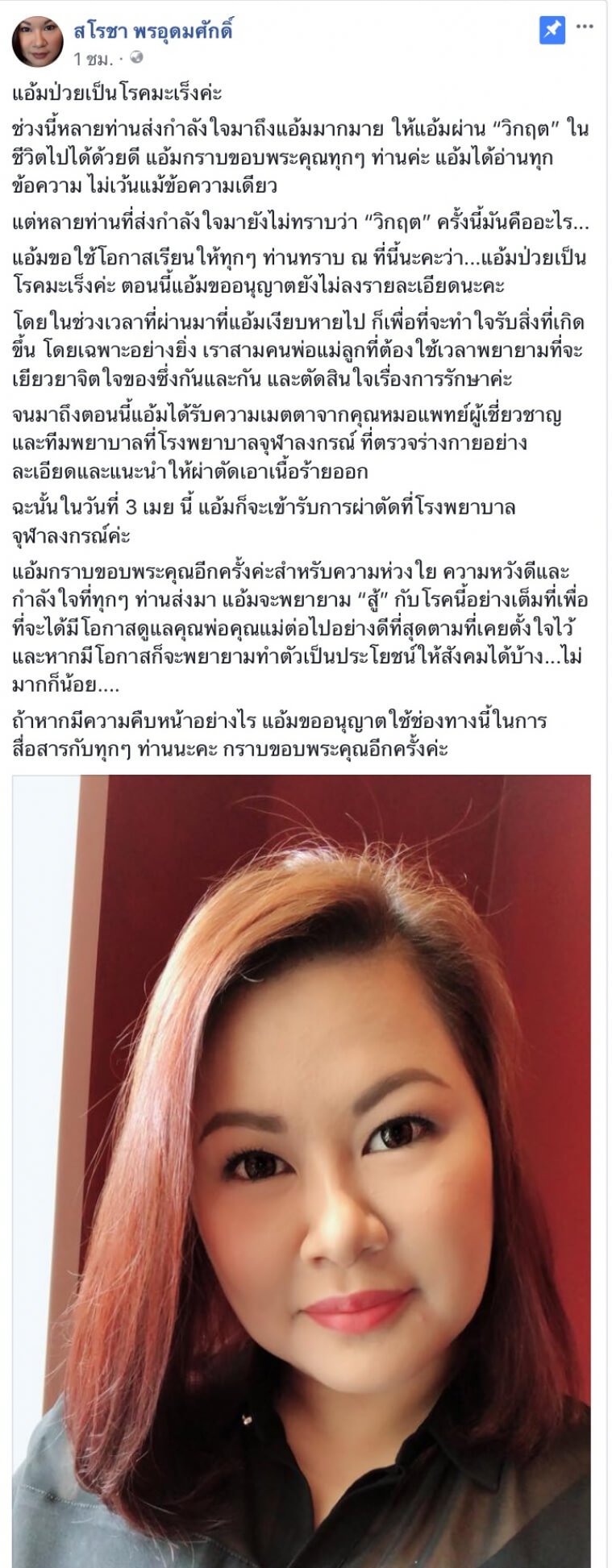612x1568 pixels.
Task: Open the '1 ชม.' timestamp link
Action: [94, 58]
